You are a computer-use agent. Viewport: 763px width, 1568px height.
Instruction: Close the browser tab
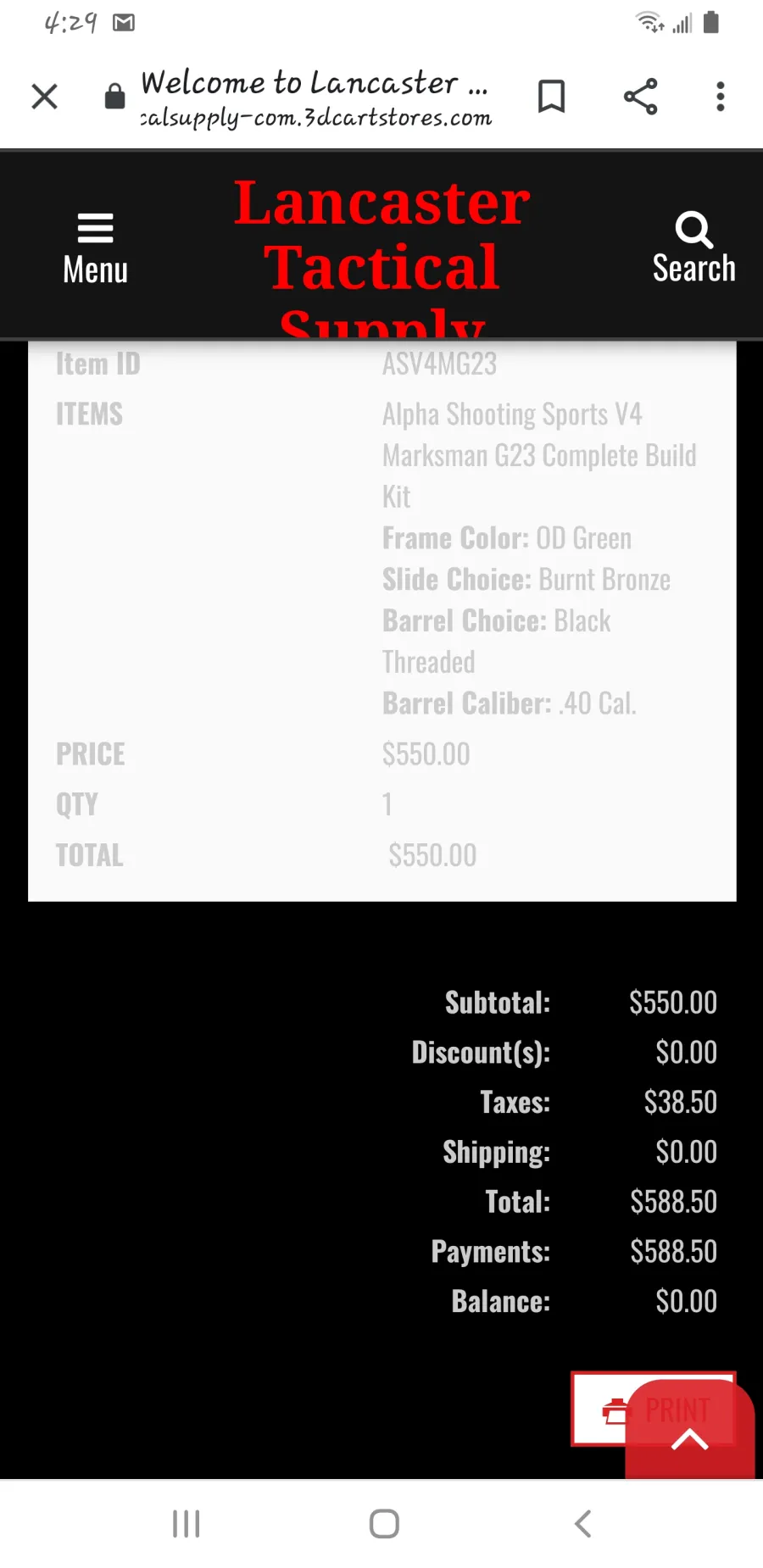[44, 97]
